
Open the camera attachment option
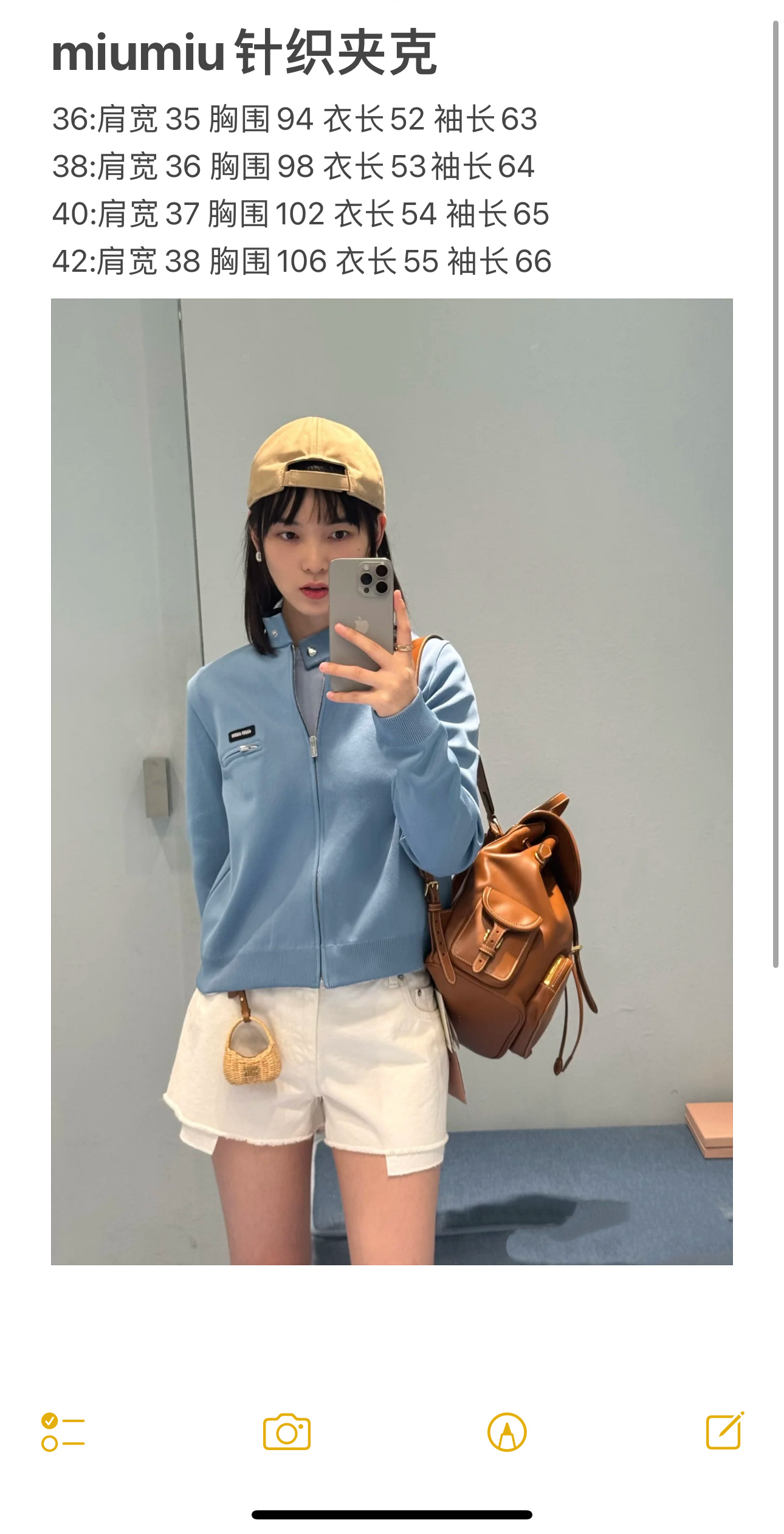(x=287, y=1432)
